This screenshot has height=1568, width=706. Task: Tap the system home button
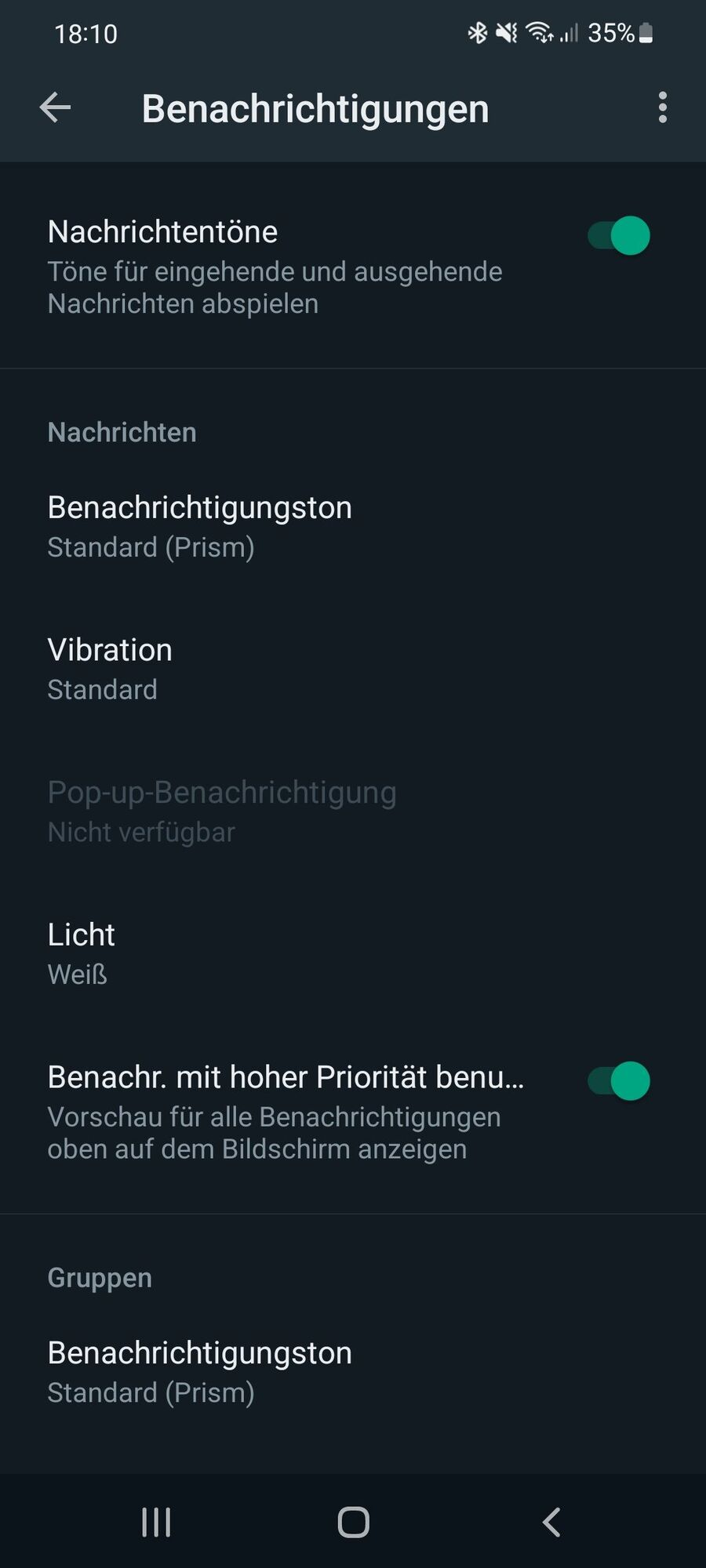pos(353,1523)
